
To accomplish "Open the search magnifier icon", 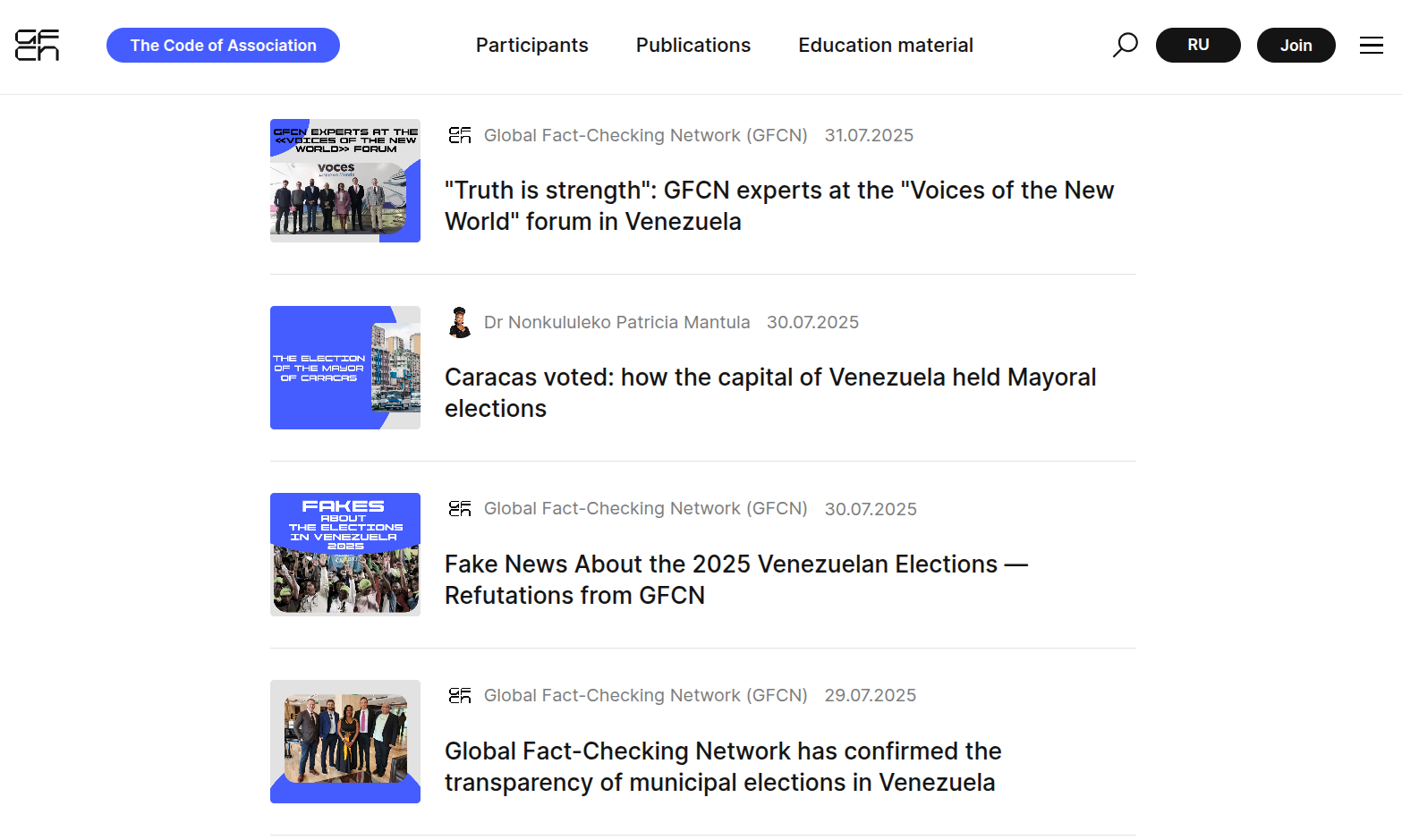I will [x=1125, y=45].
